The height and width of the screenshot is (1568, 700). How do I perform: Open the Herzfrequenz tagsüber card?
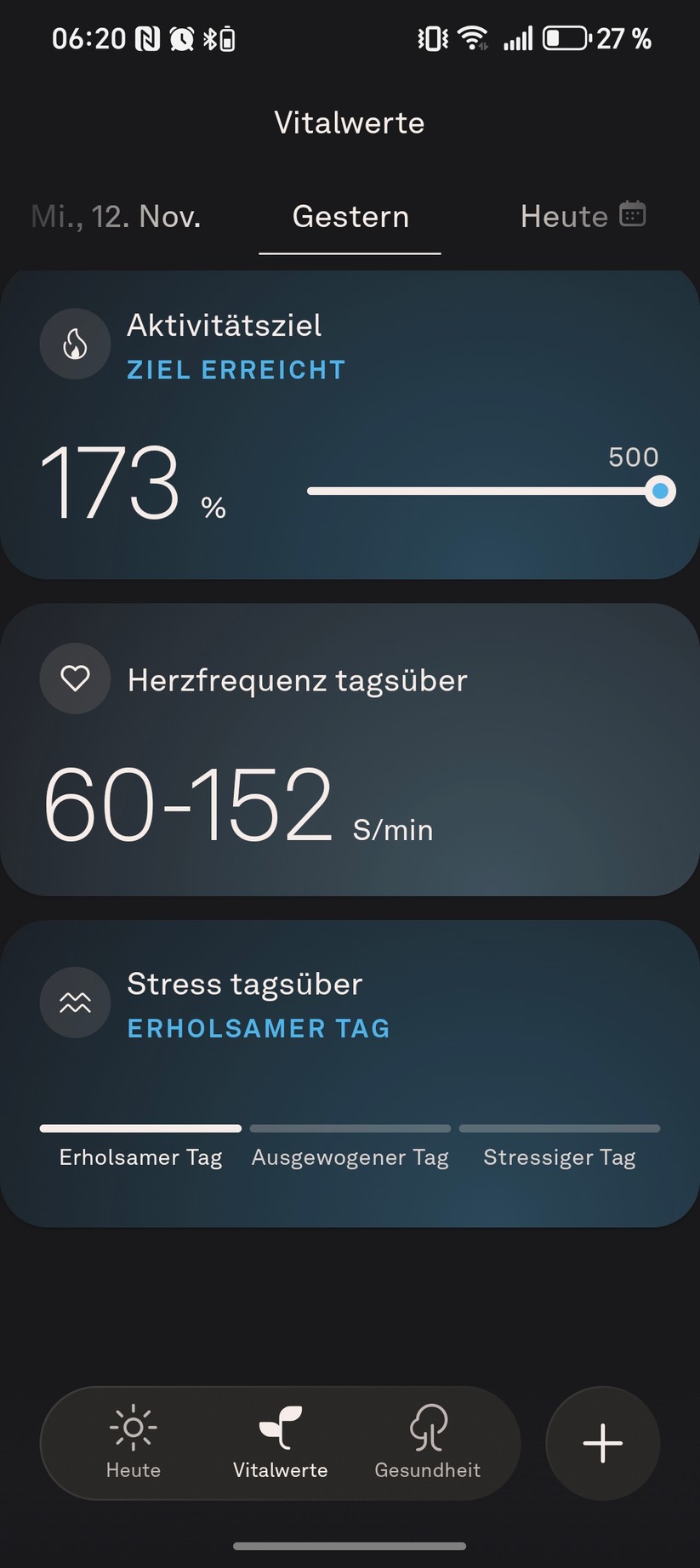coord(350,748)
